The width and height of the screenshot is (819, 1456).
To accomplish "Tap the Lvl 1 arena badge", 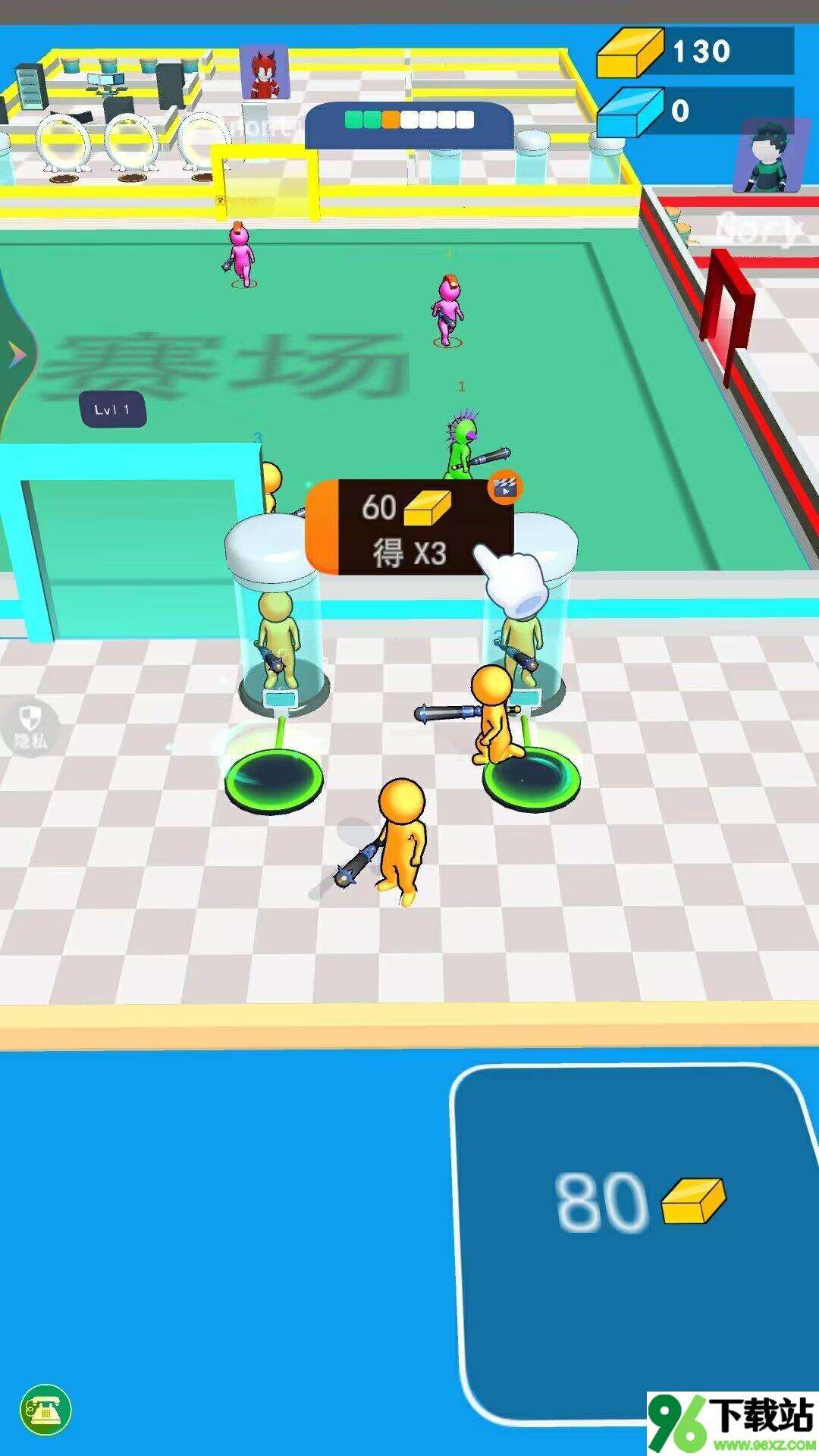I will (x=112, y=410).
